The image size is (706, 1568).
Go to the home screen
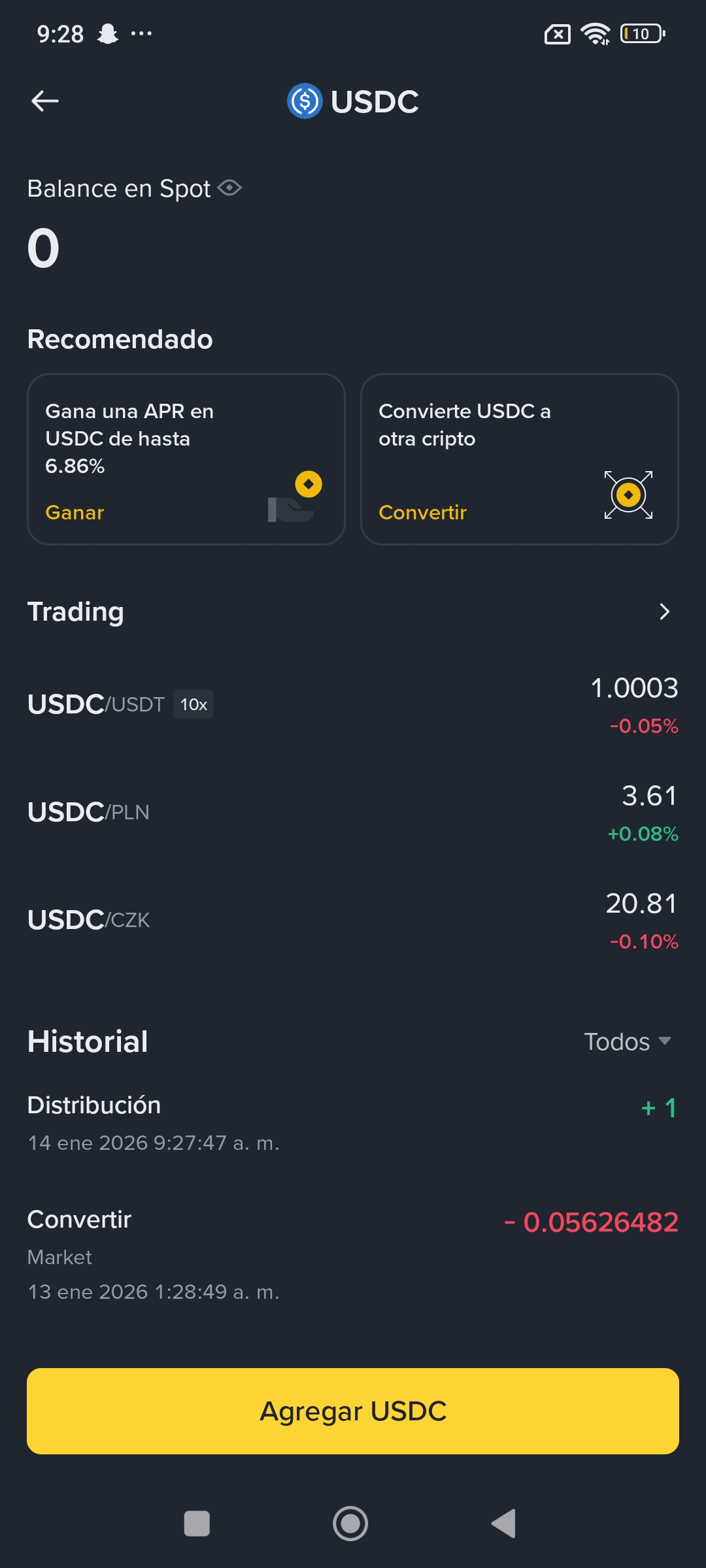[x=350, y=1524]
